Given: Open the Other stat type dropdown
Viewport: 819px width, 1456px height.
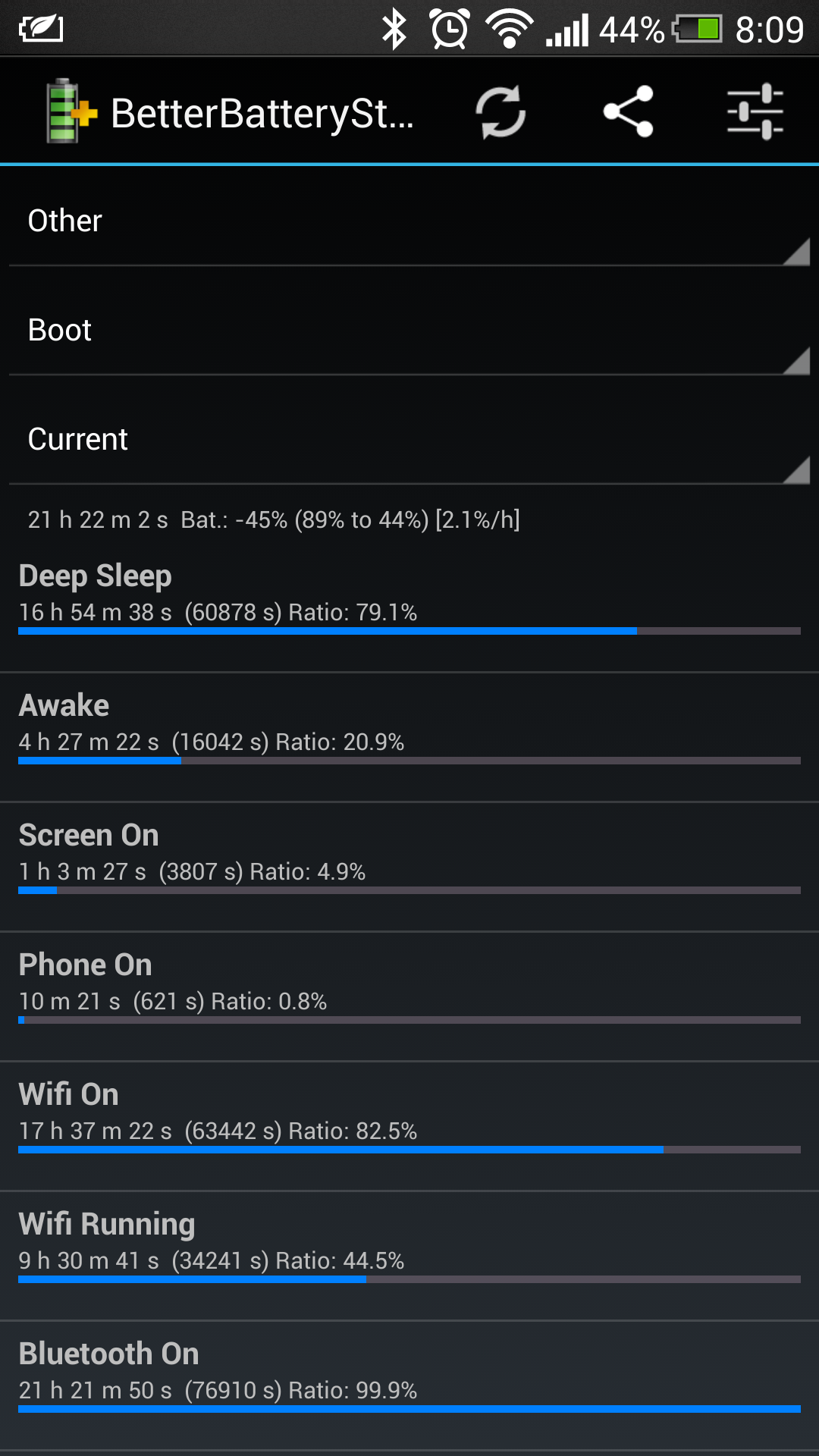Looking at the screenshot, I should point(409,221).
